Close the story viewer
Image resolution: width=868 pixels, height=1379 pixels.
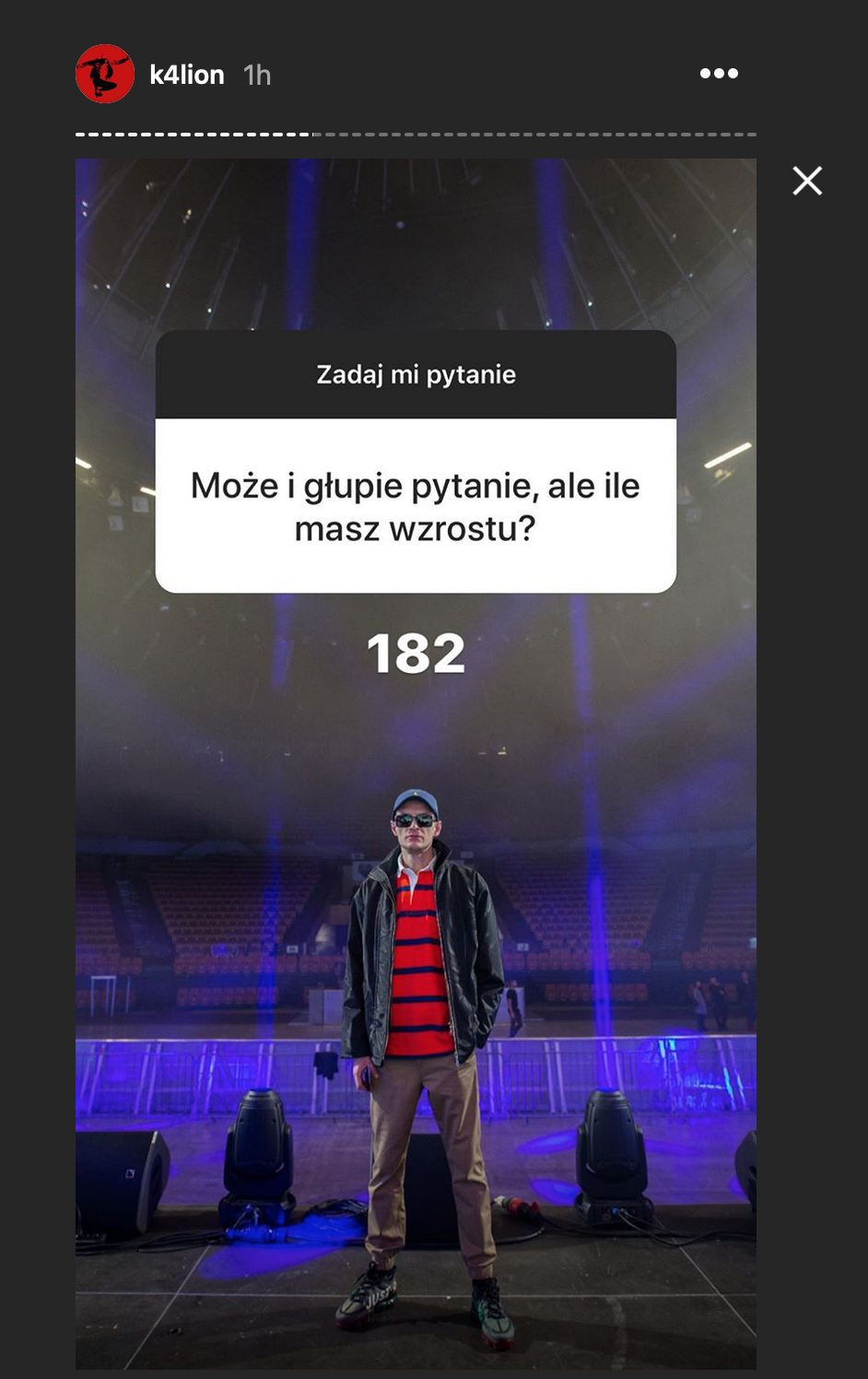pyautogui.click(x=807, y=181)
